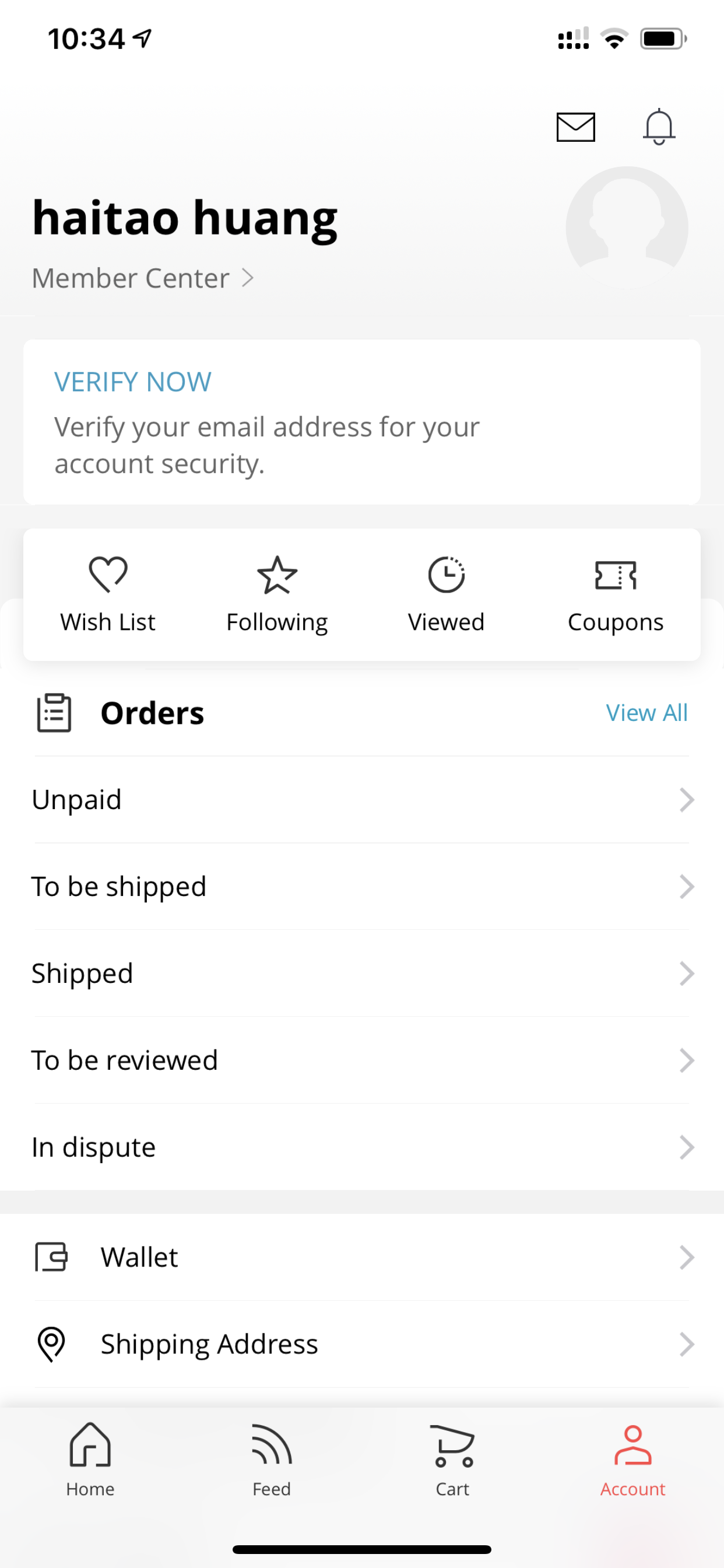Open To be reviewed orders
Screen dimensions: 724x1568
362,1060
